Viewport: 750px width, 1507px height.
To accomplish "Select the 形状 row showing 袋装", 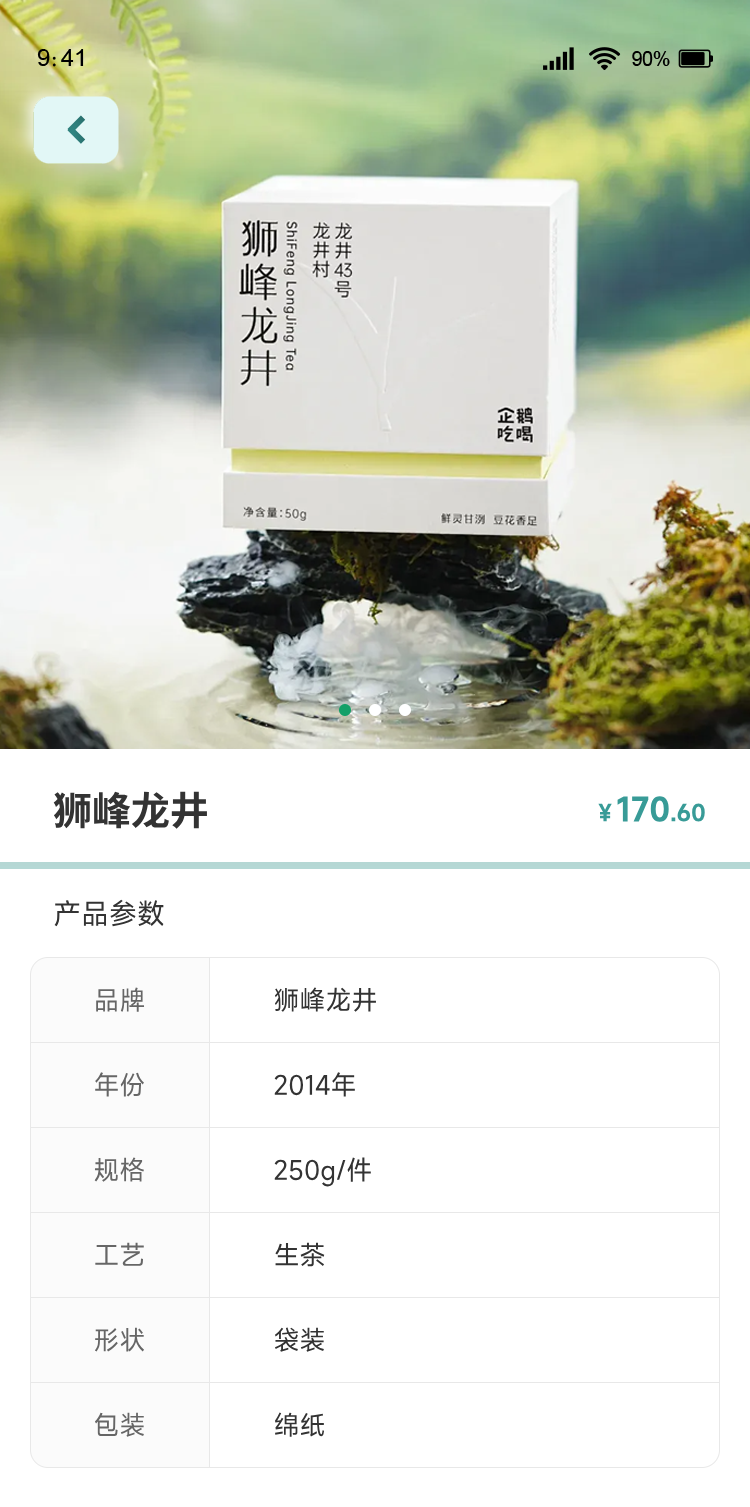I will [x=300, y=1340].
